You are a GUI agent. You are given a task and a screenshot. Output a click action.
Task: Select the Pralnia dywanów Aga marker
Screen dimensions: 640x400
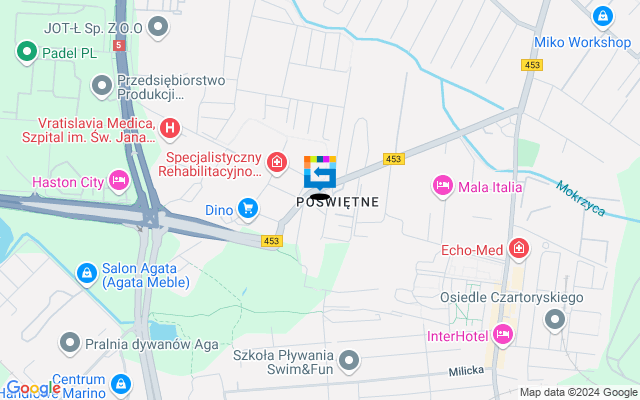(69, 343)
